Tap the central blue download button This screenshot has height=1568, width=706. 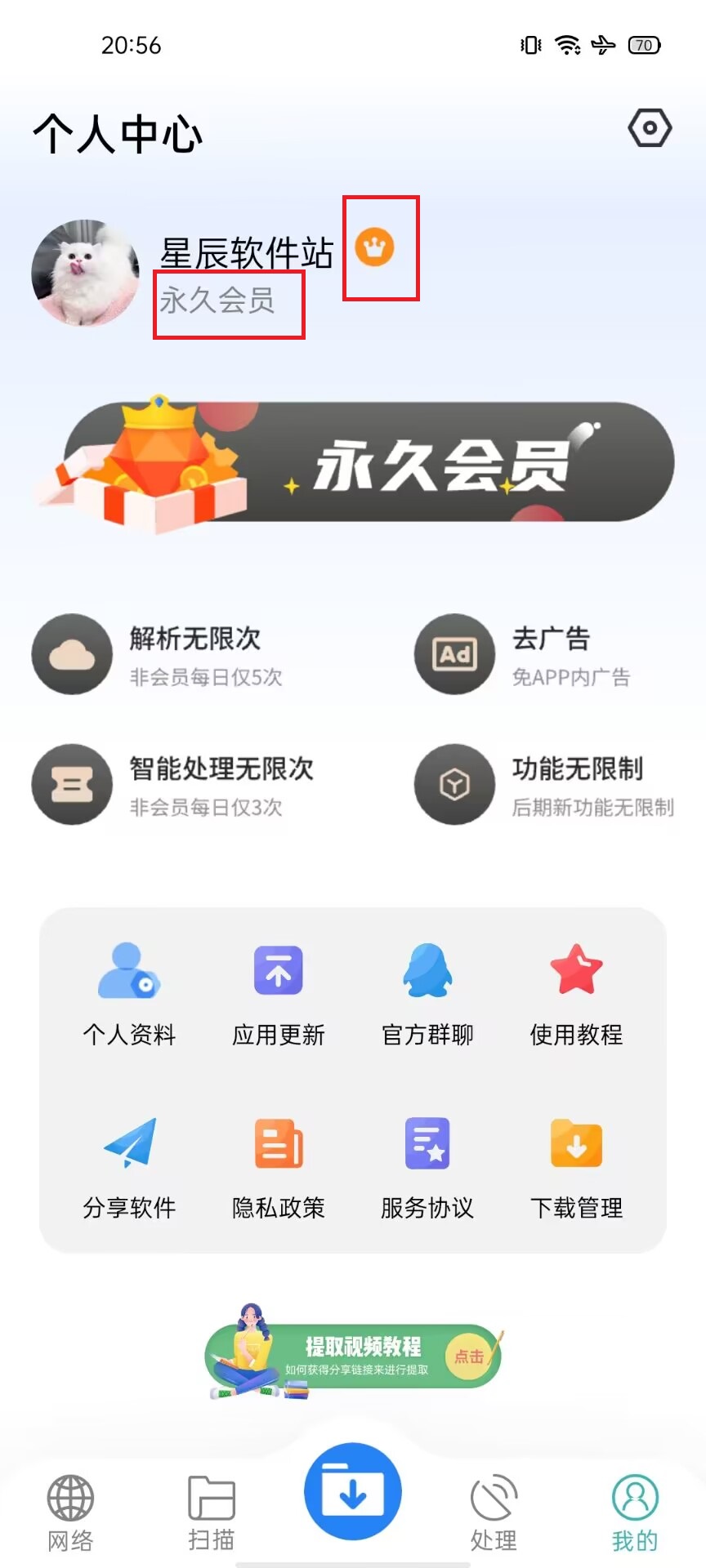[x=353, y=1491]
